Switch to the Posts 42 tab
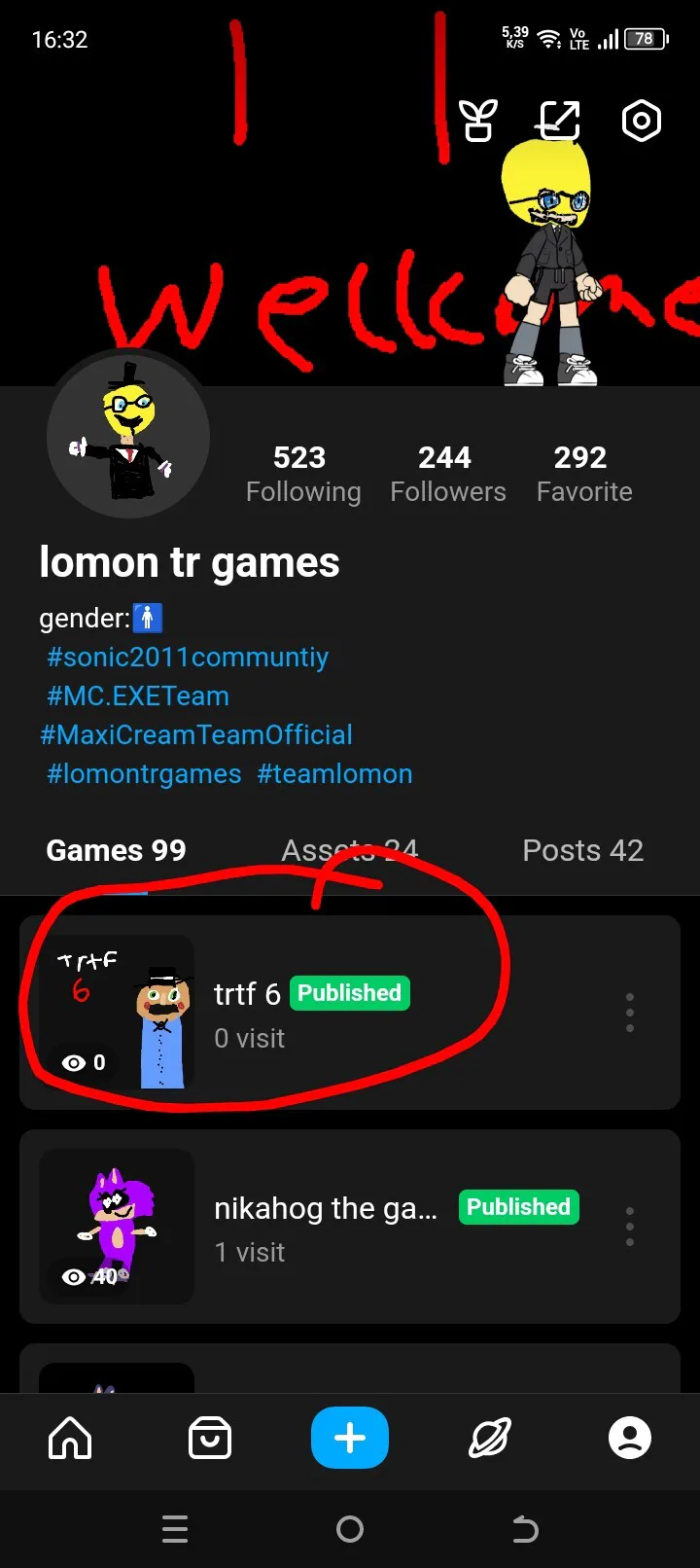This screenshot has height=1568, width=700. pyautogui.click(x=582, y=851)
